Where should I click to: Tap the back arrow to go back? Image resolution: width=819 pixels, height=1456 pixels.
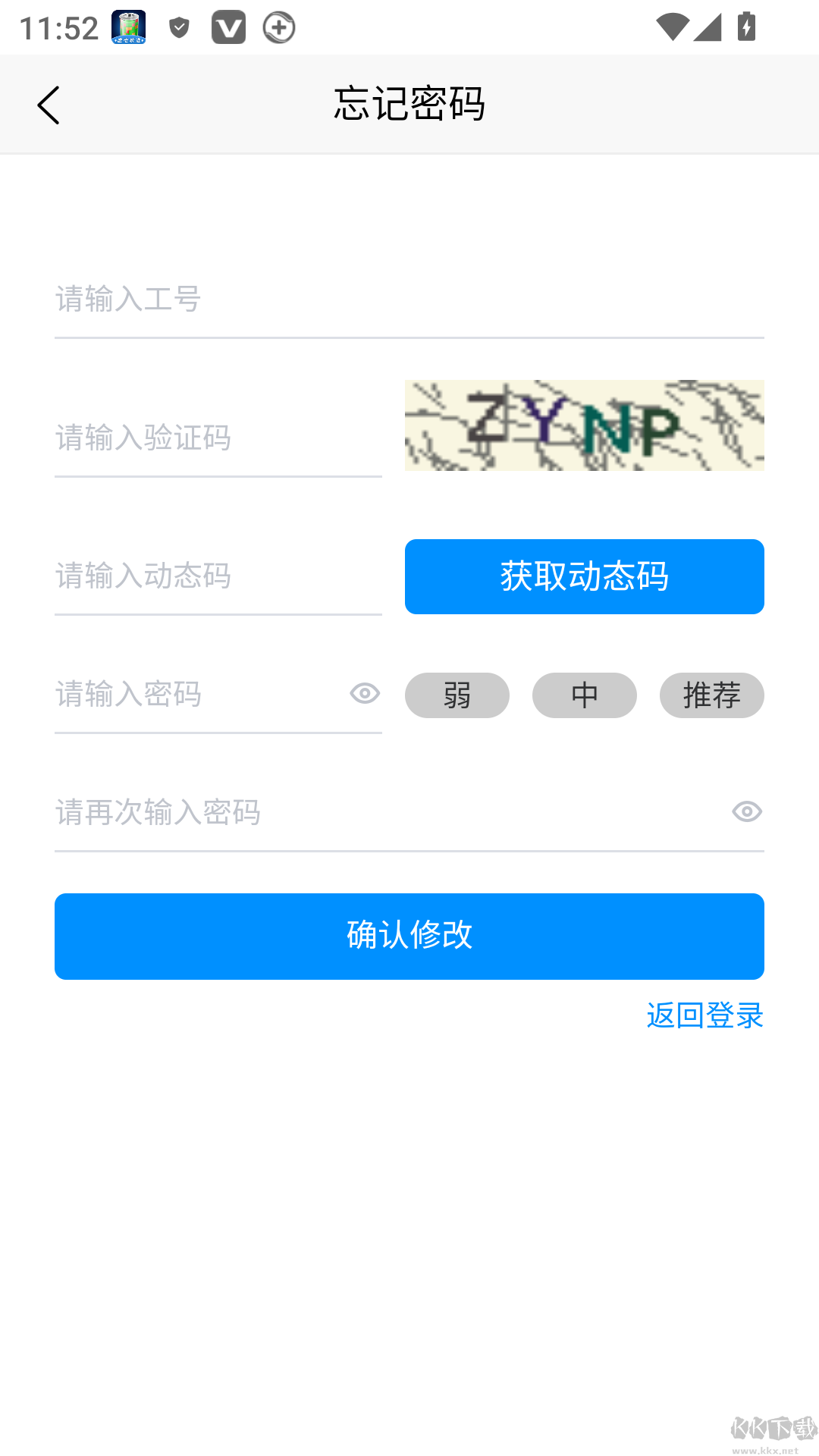point(49,105)
